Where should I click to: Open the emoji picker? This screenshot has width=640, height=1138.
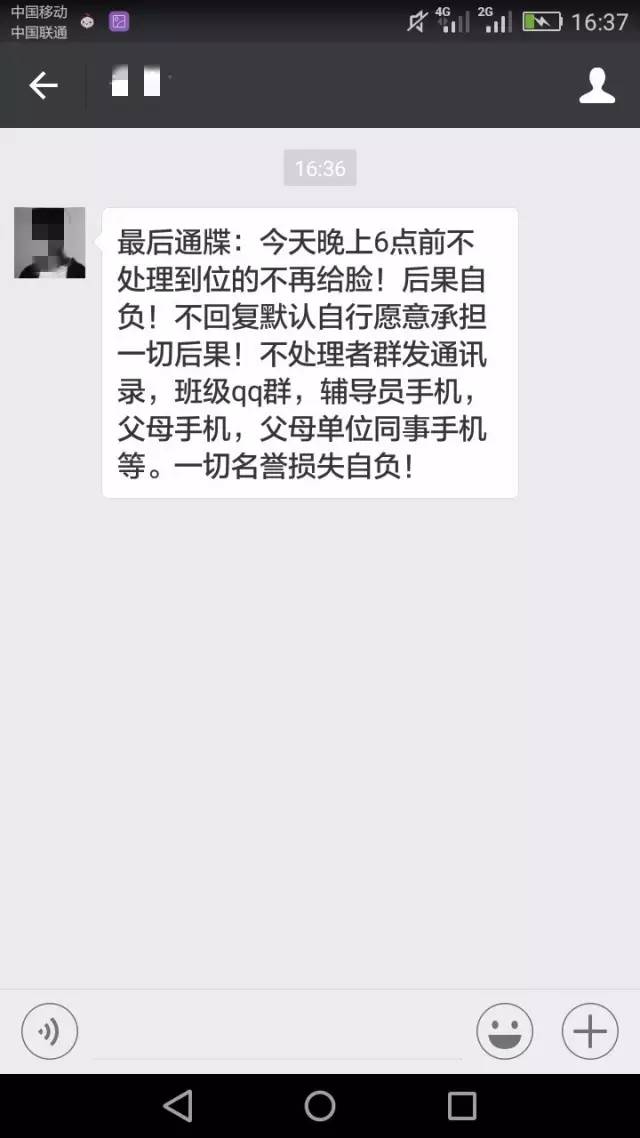505,1031
